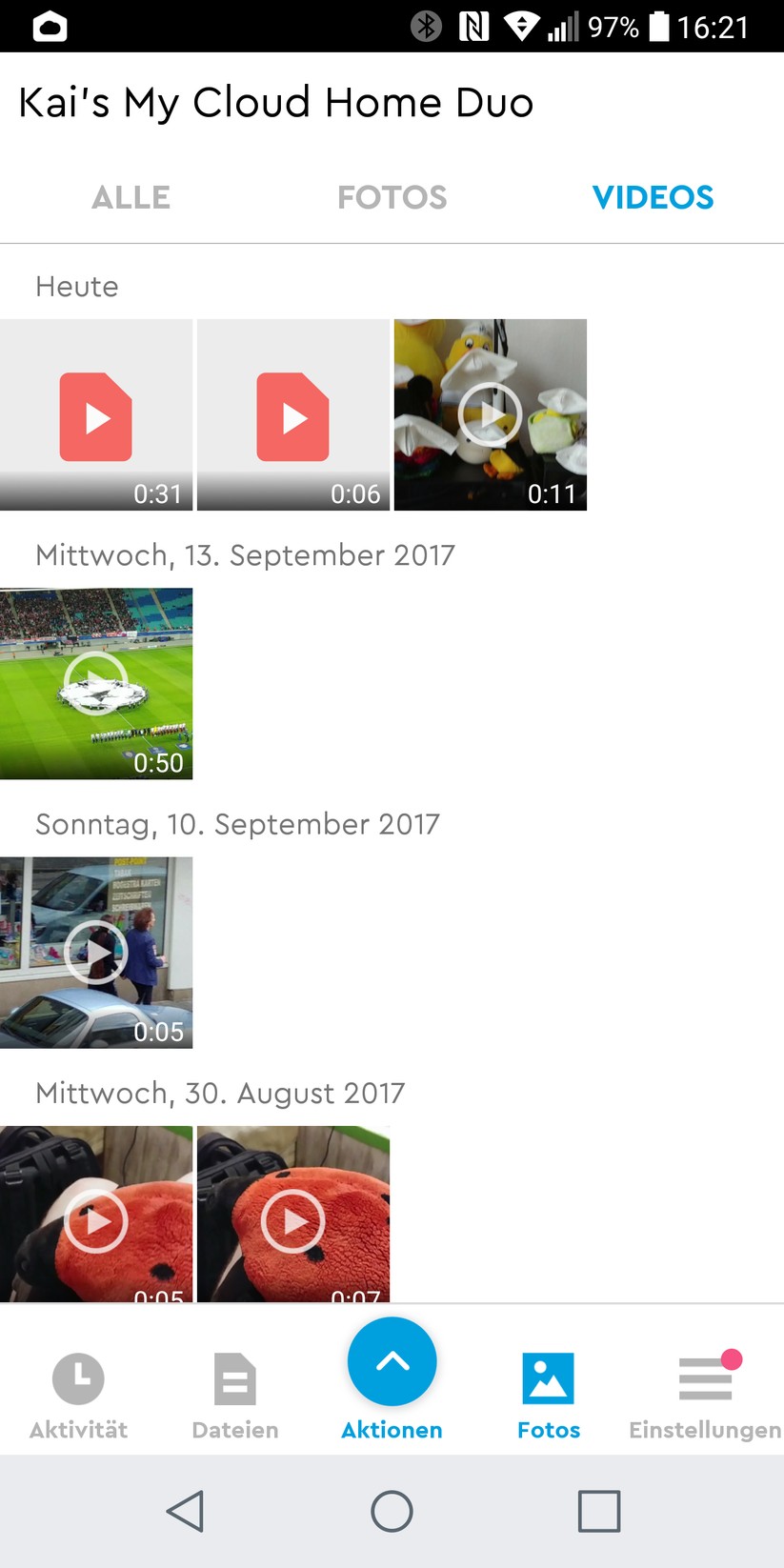Tap the system back button
784x1568 pixels.
(185, 1511)
